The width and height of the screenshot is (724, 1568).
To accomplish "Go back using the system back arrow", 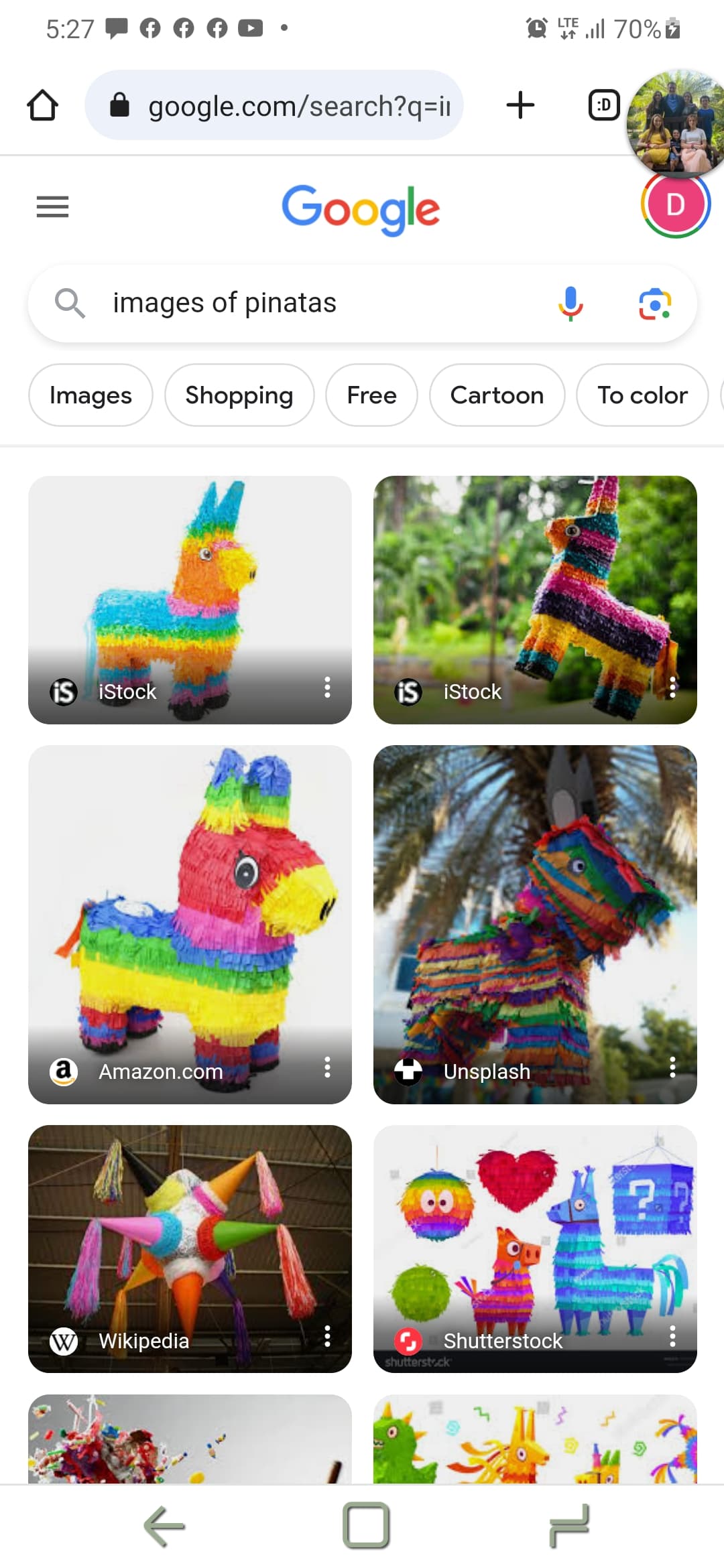I will (164, 1526).
